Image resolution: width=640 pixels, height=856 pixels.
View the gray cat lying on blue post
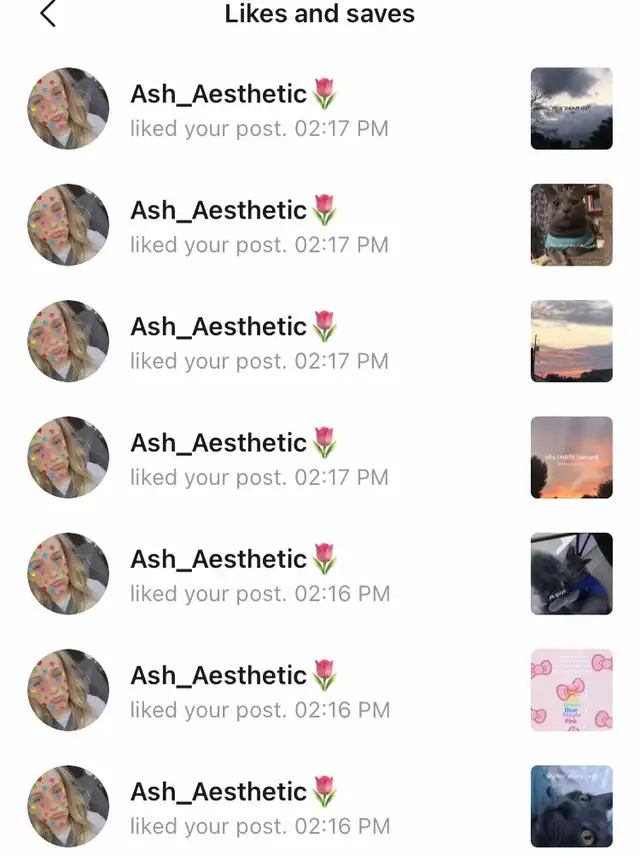[x=571, y=573]
